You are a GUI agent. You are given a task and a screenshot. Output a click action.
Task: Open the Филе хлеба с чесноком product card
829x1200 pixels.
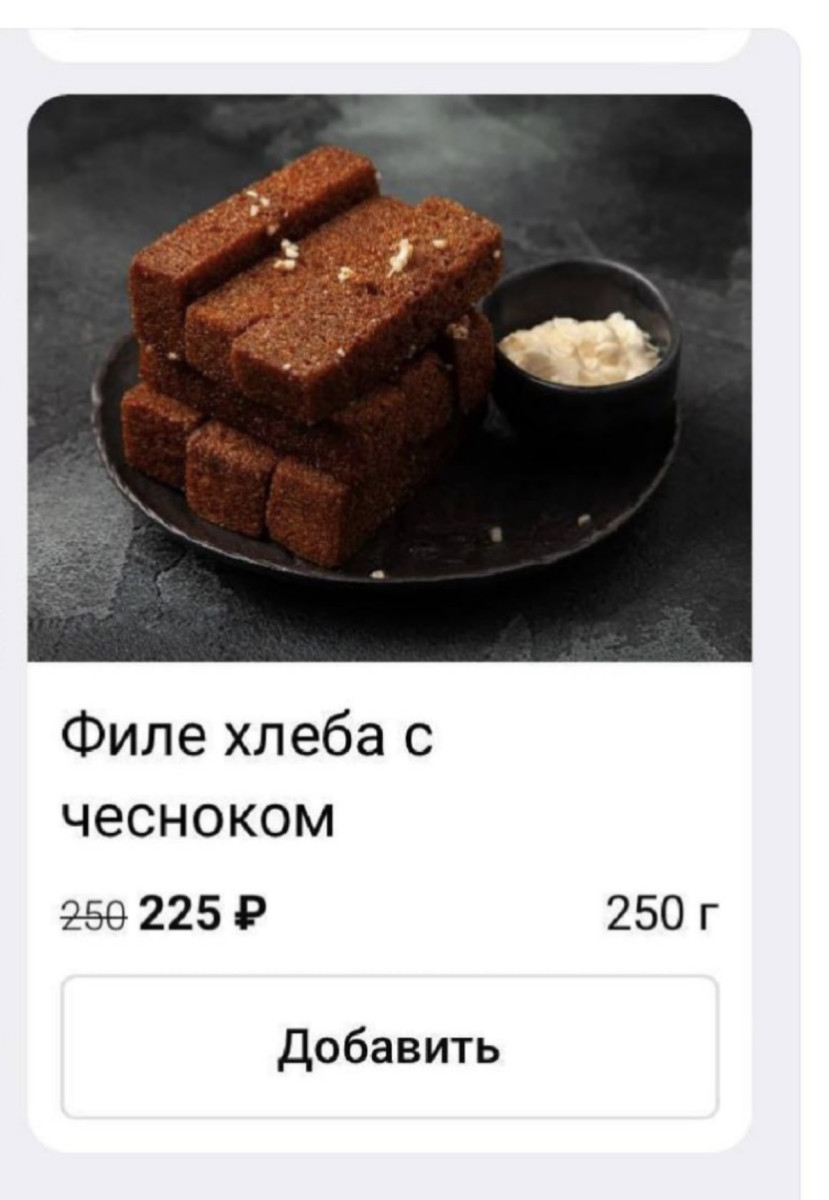389,378
